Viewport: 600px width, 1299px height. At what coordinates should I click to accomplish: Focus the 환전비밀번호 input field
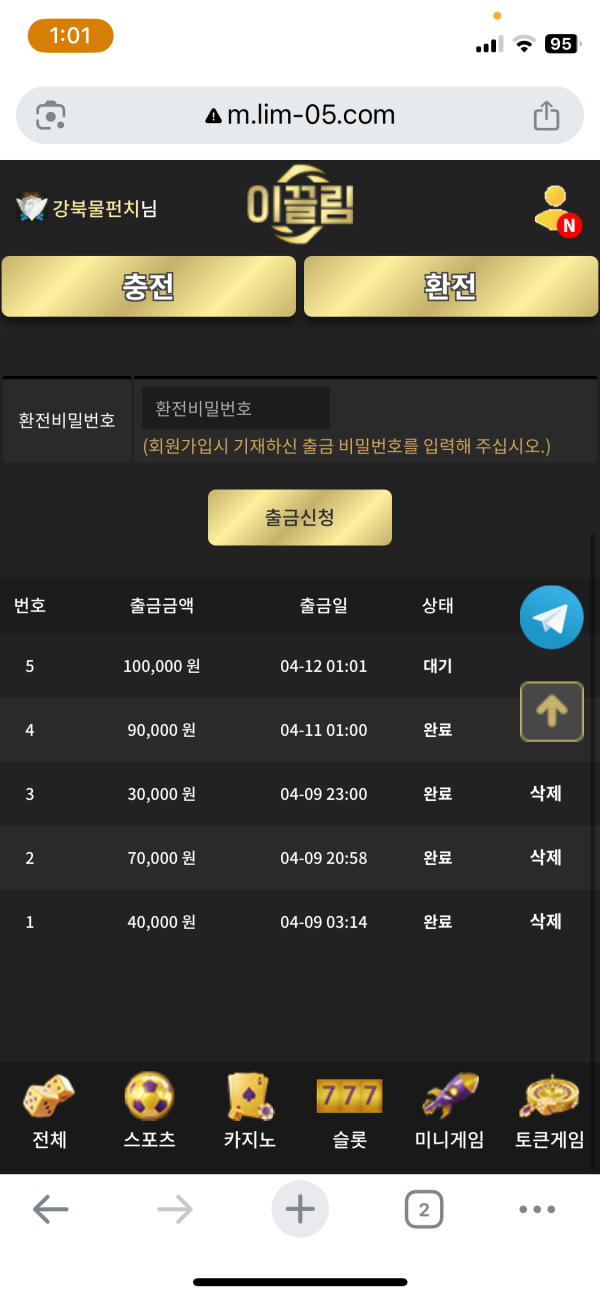tap(236, 408)
